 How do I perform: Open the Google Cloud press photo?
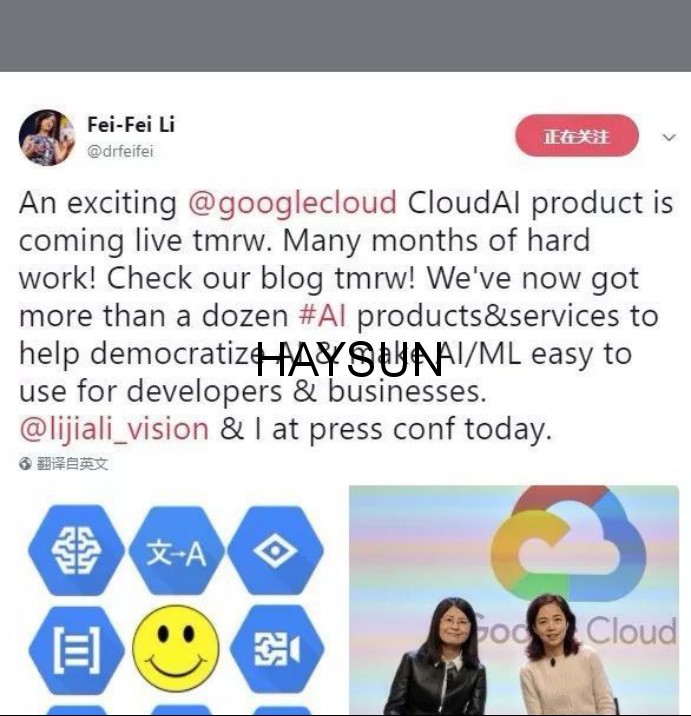[x=513, y=600]
